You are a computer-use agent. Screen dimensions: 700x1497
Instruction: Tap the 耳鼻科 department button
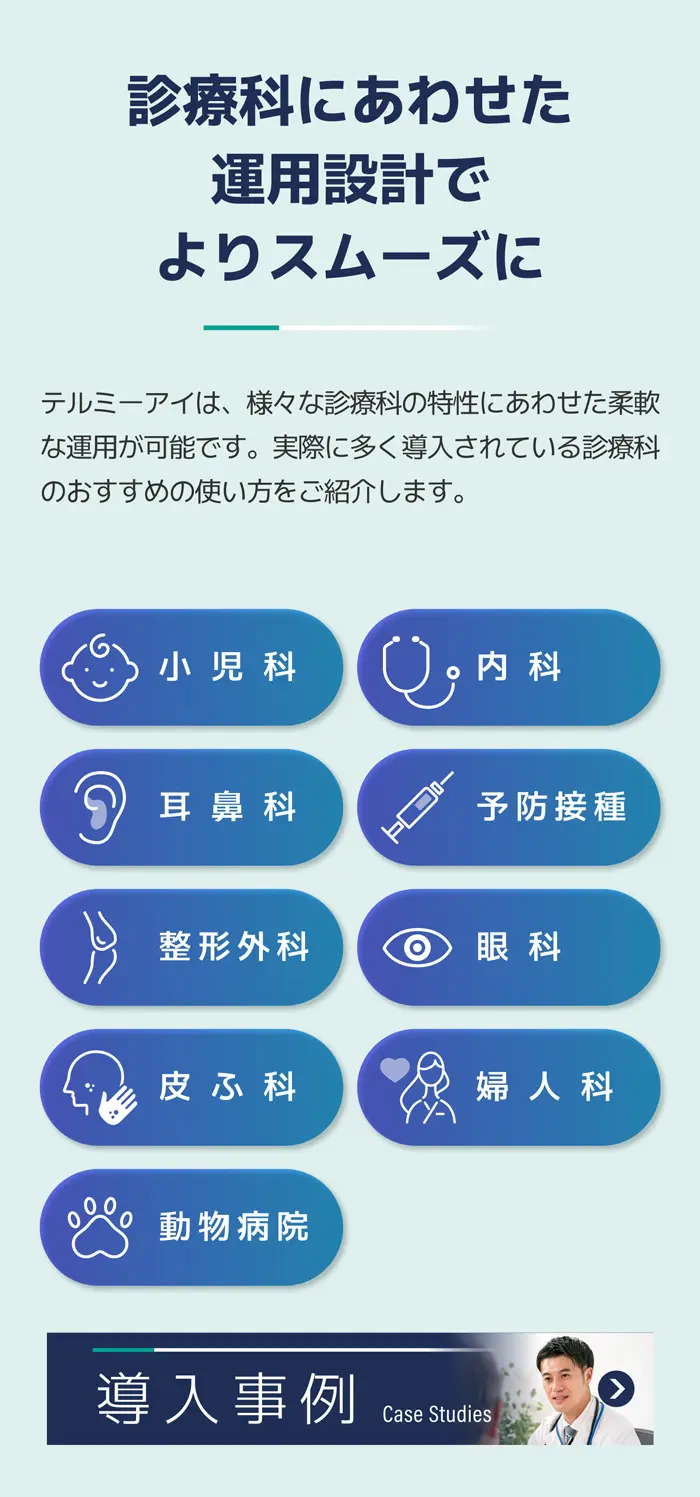click(191, 807)
